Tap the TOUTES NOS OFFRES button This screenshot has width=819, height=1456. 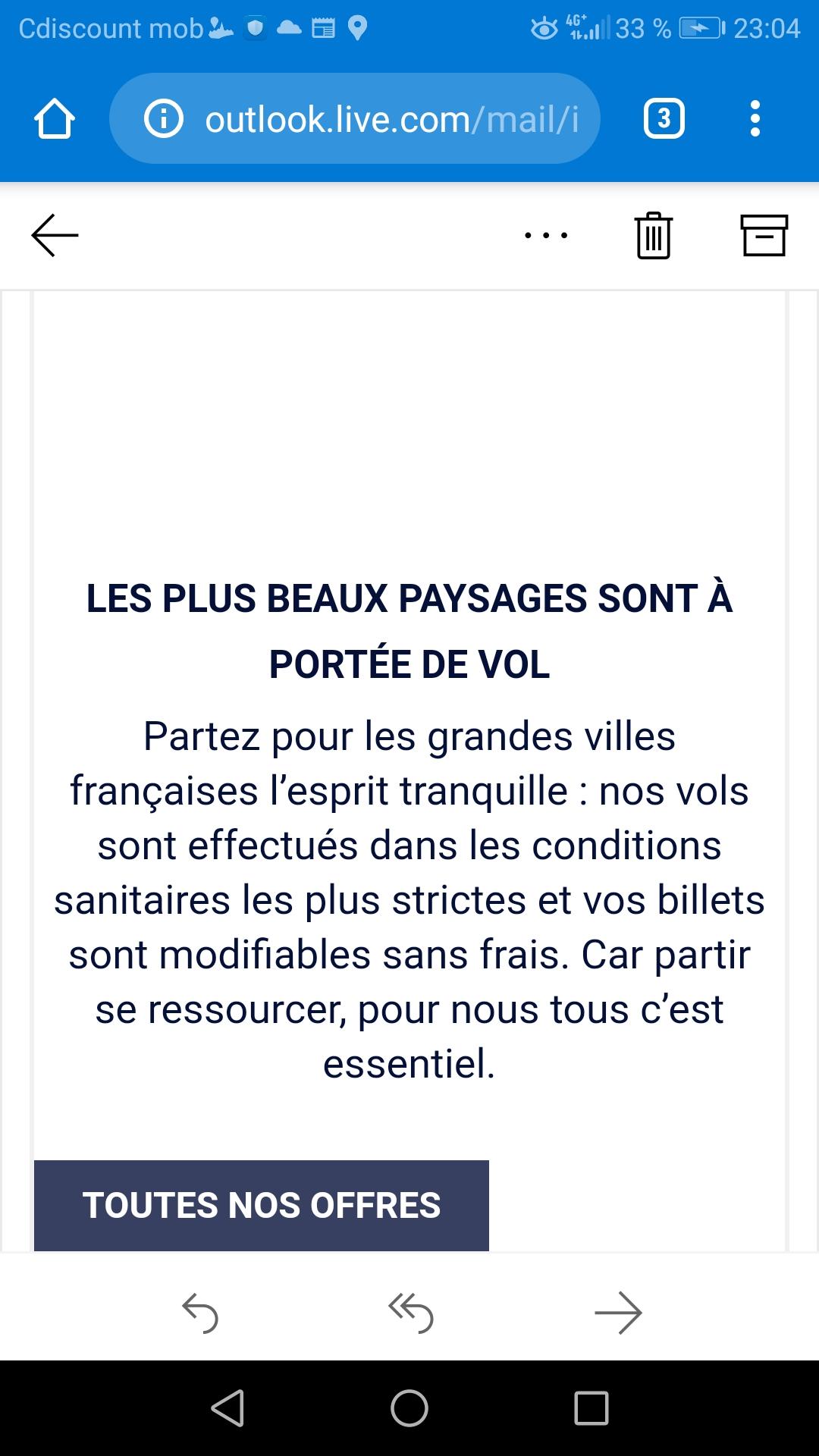point(262,1205)
